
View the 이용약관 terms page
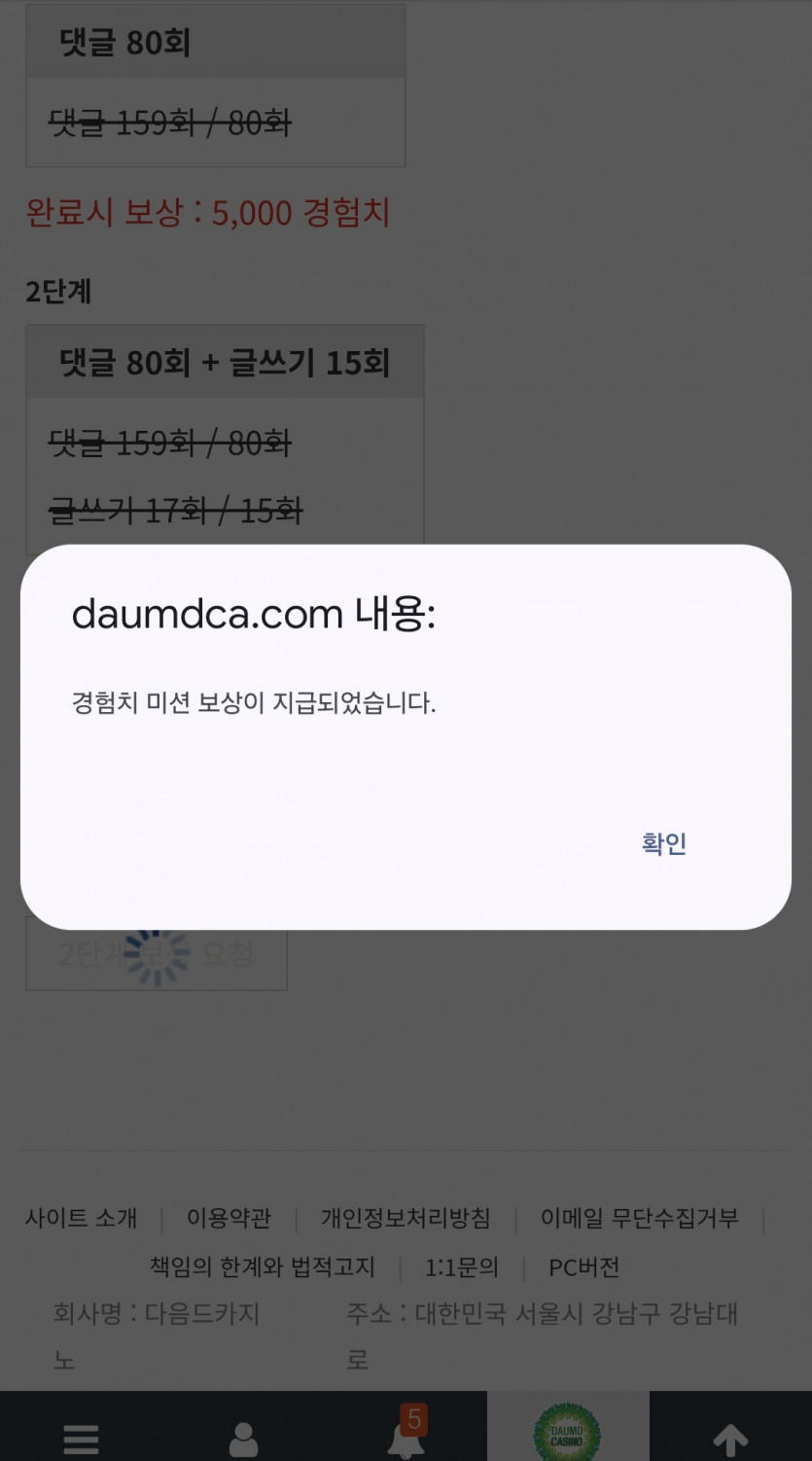coord(229,1218)
